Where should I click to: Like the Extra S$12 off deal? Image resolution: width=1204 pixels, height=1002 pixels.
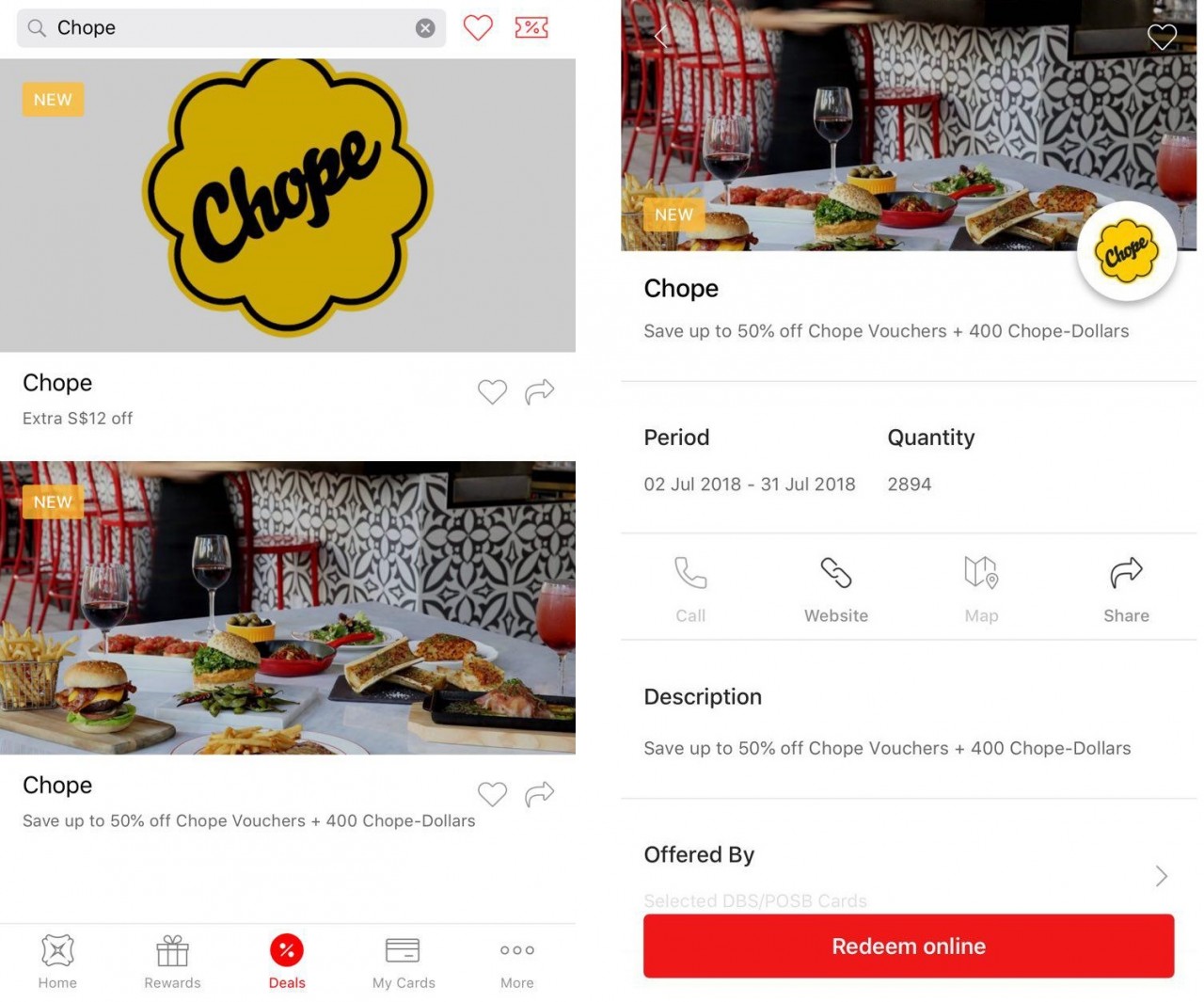pos(492,391)
